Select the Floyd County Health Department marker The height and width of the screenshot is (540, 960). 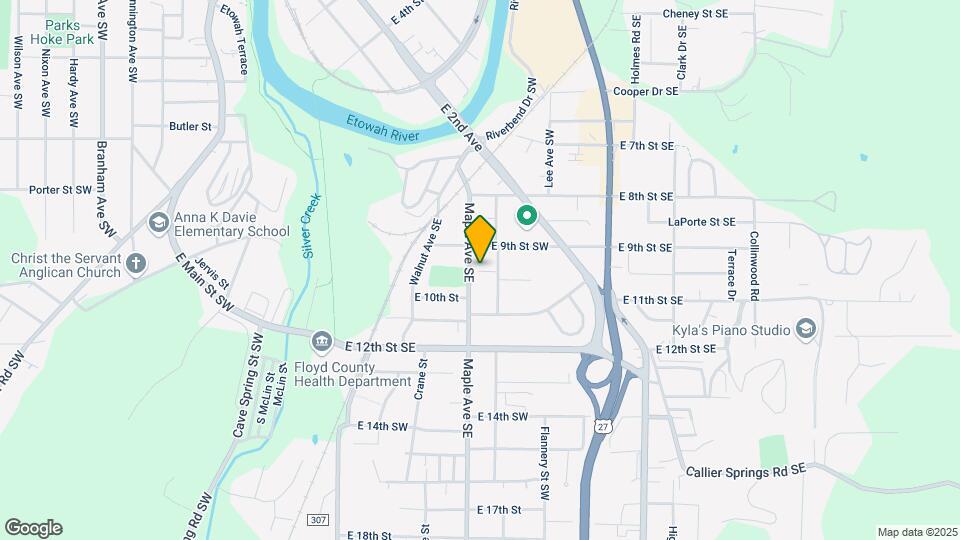(x=322, y=342)
